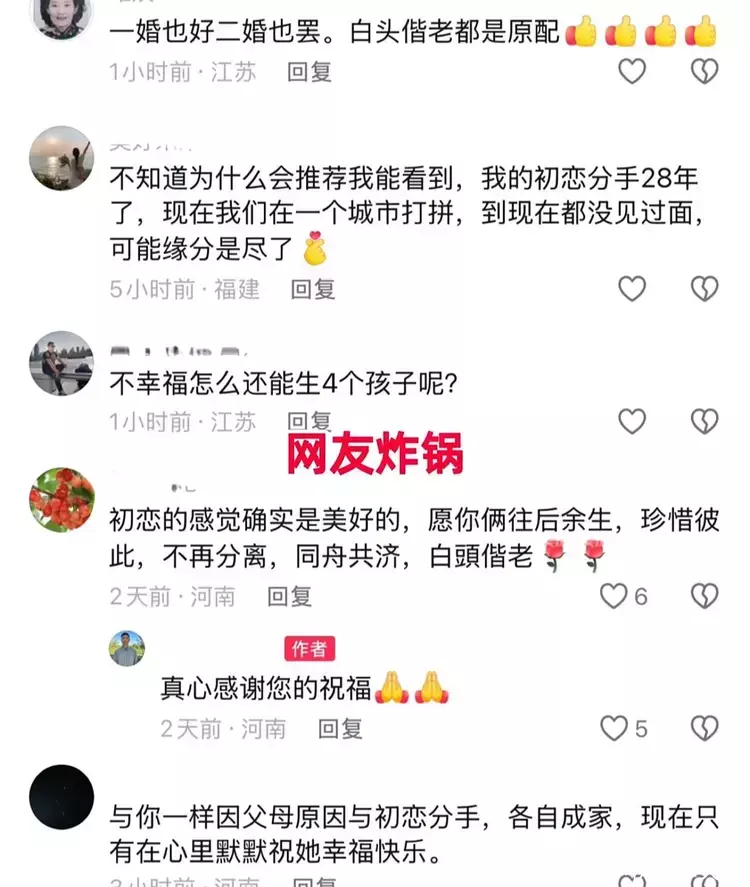Reply to the 一婚也好二婚也罢 comment

coord(309,72)
